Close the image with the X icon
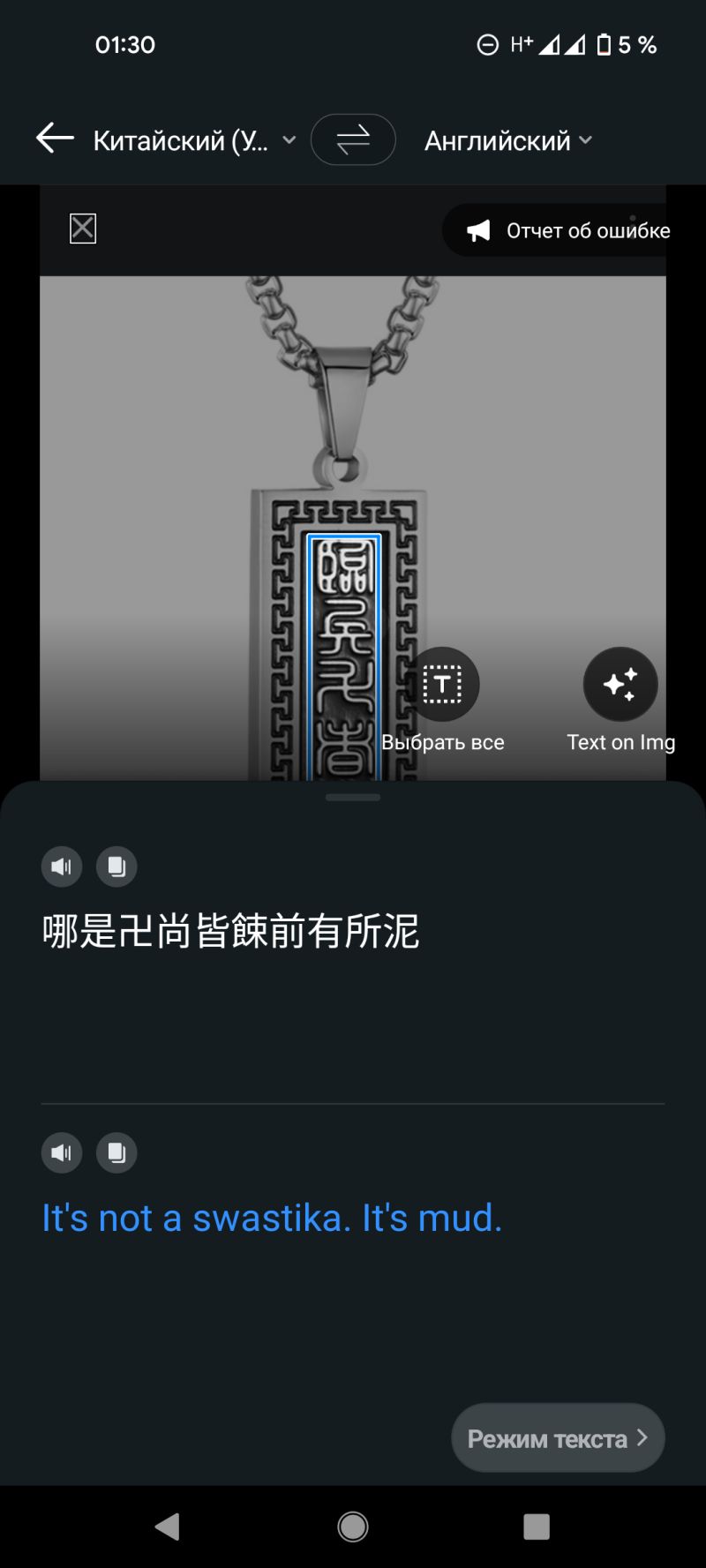The width and height of the screenshot is (706, 1568). [x=83, y=229]
